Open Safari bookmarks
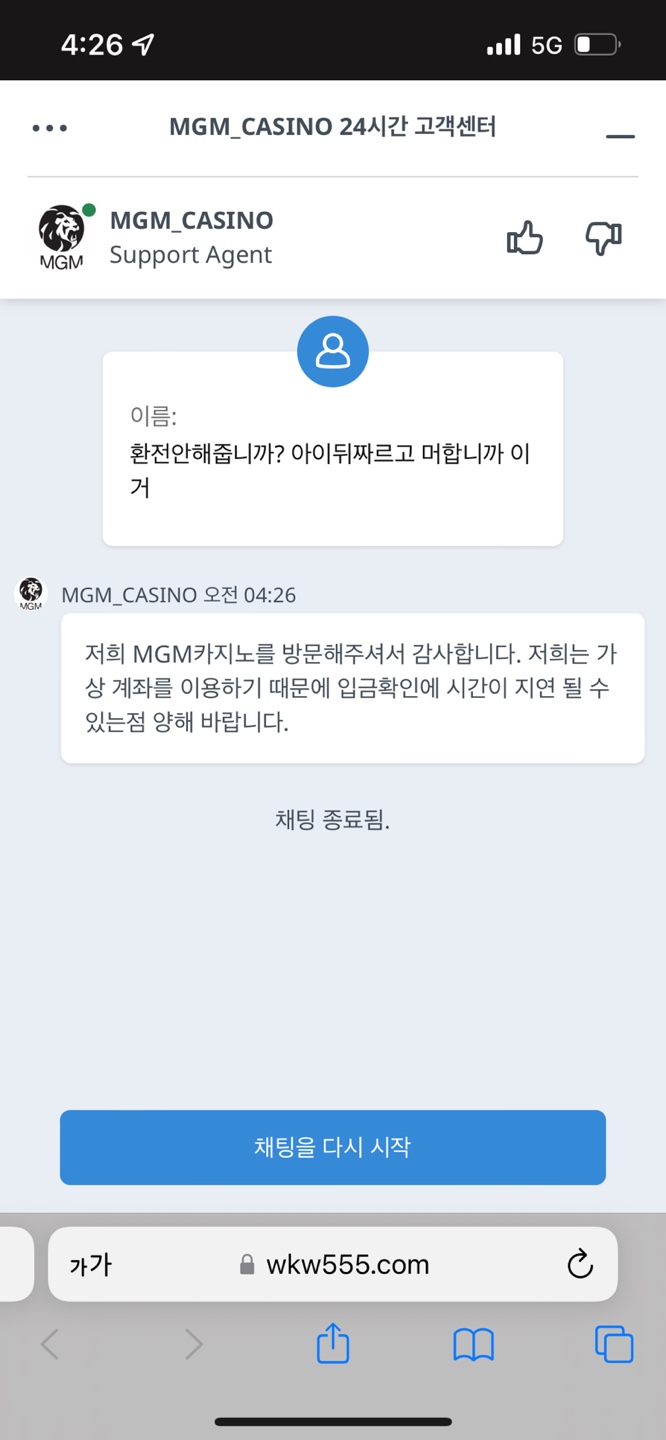 (x=473, y=1345)
